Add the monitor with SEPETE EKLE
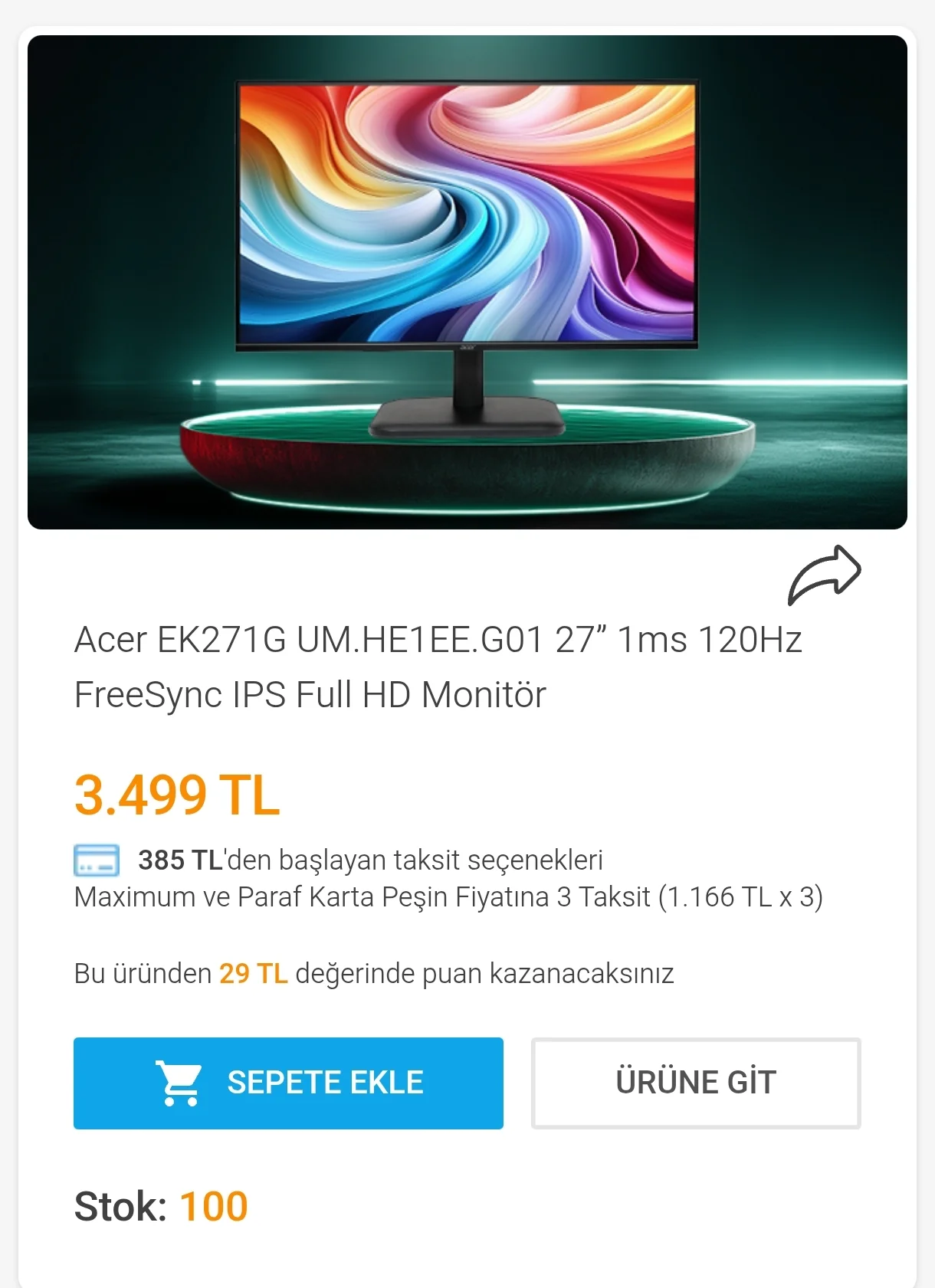 (288, 1083)
